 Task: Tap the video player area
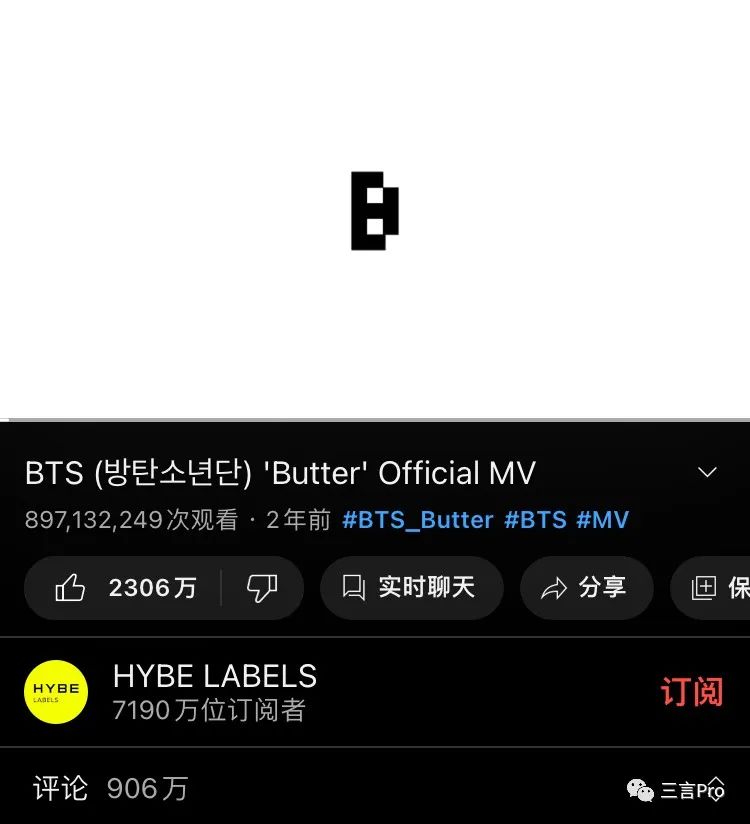point(375,210)
